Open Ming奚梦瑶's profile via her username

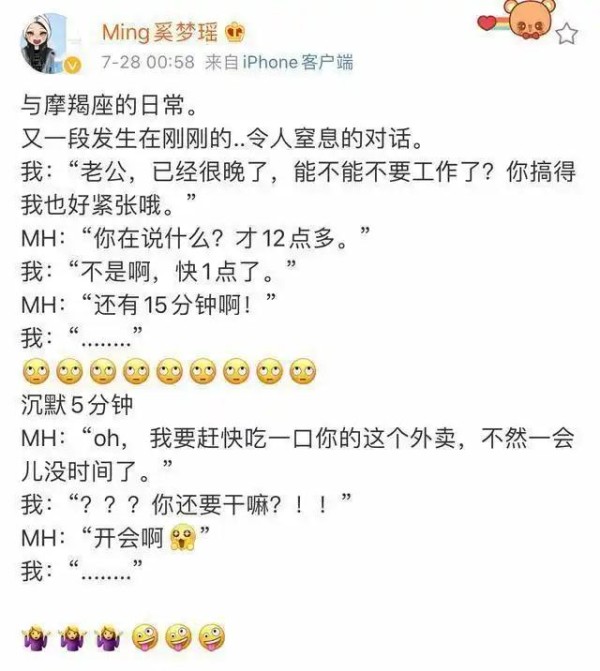click(157, 31)
